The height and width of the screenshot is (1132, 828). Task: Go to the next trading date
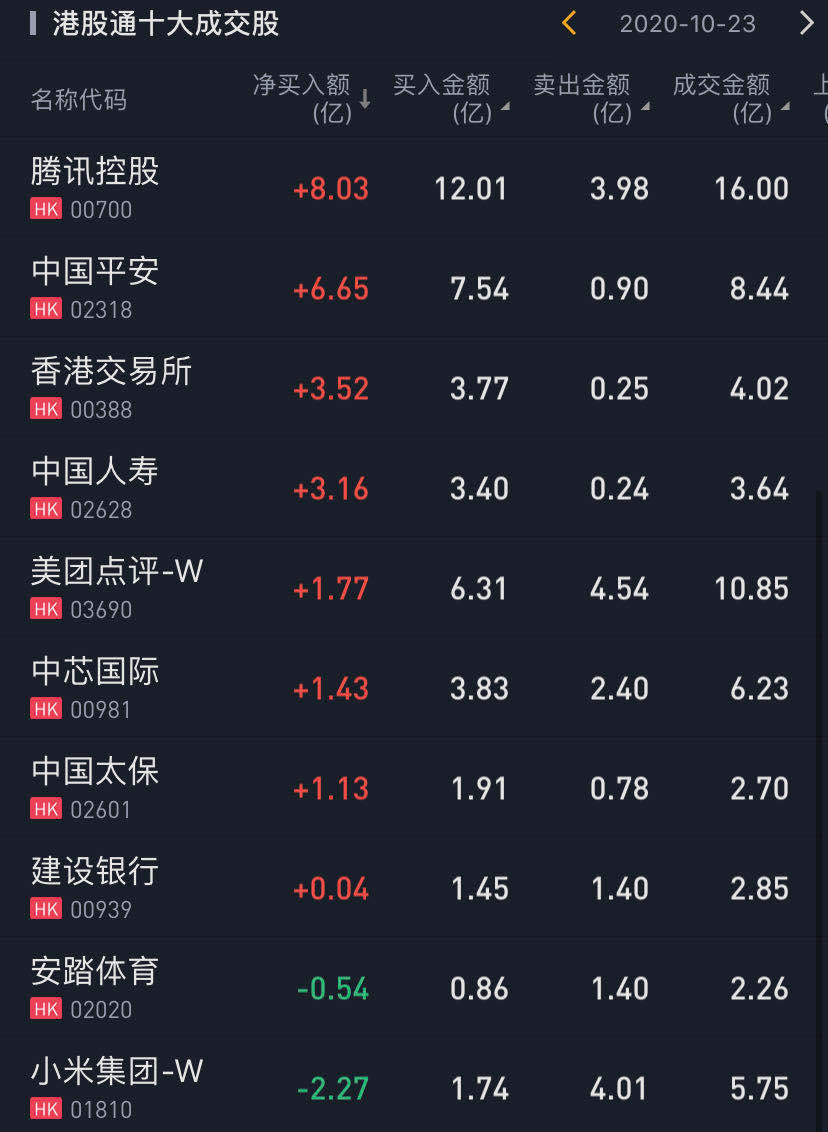(x=806, y=23)
